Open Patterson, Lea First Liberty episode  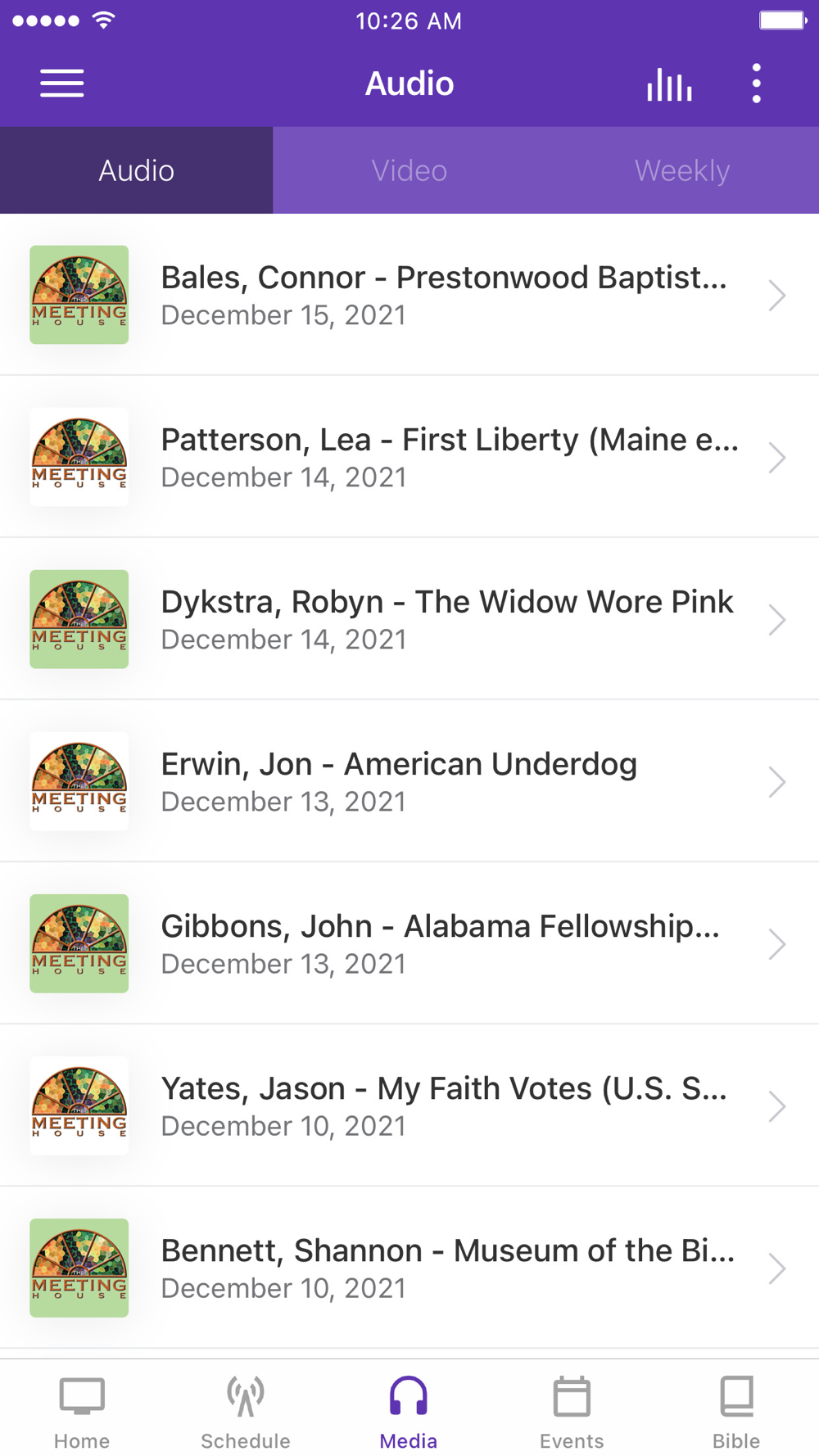tap(409, 457)
